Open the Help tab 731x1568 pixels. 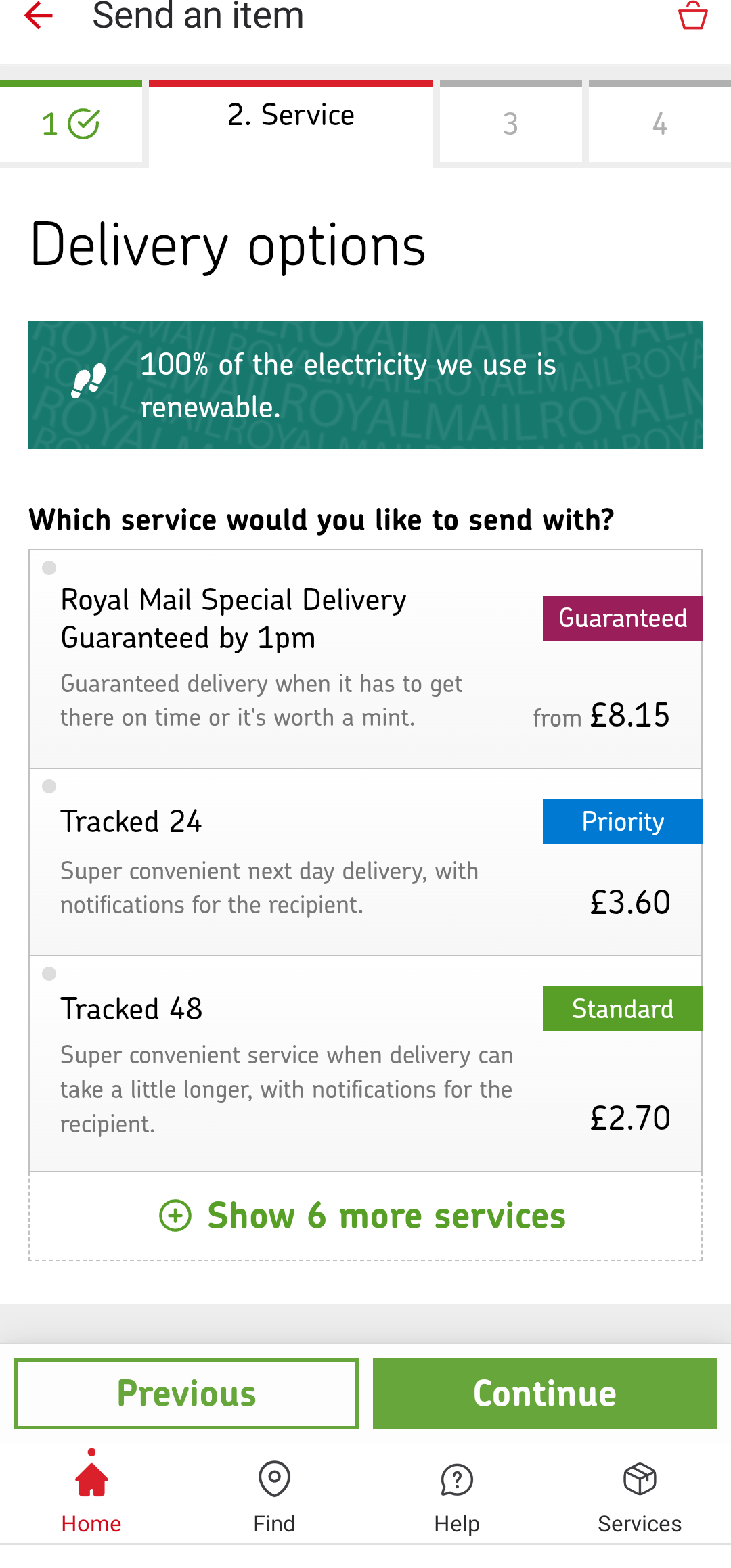(x=457, y=1495)
